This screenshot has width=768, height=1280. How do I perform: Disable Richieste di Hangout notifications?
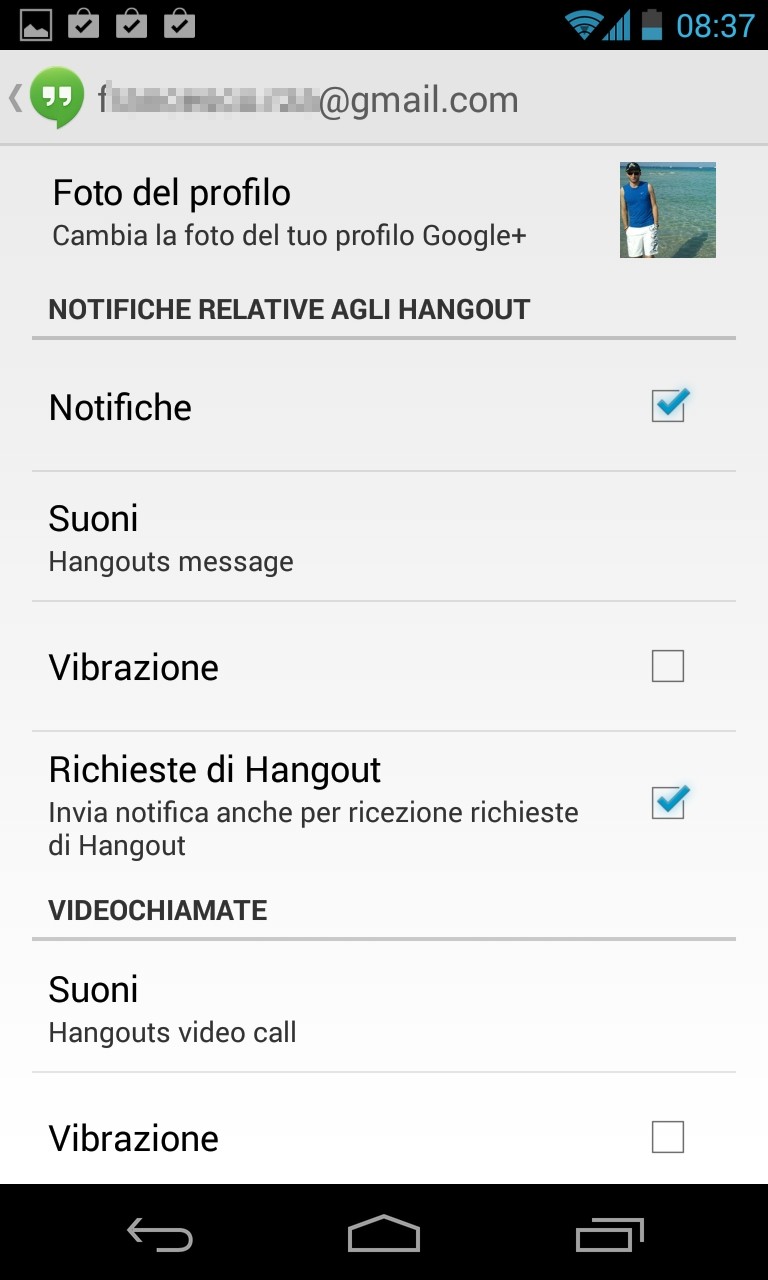(668, 802)
